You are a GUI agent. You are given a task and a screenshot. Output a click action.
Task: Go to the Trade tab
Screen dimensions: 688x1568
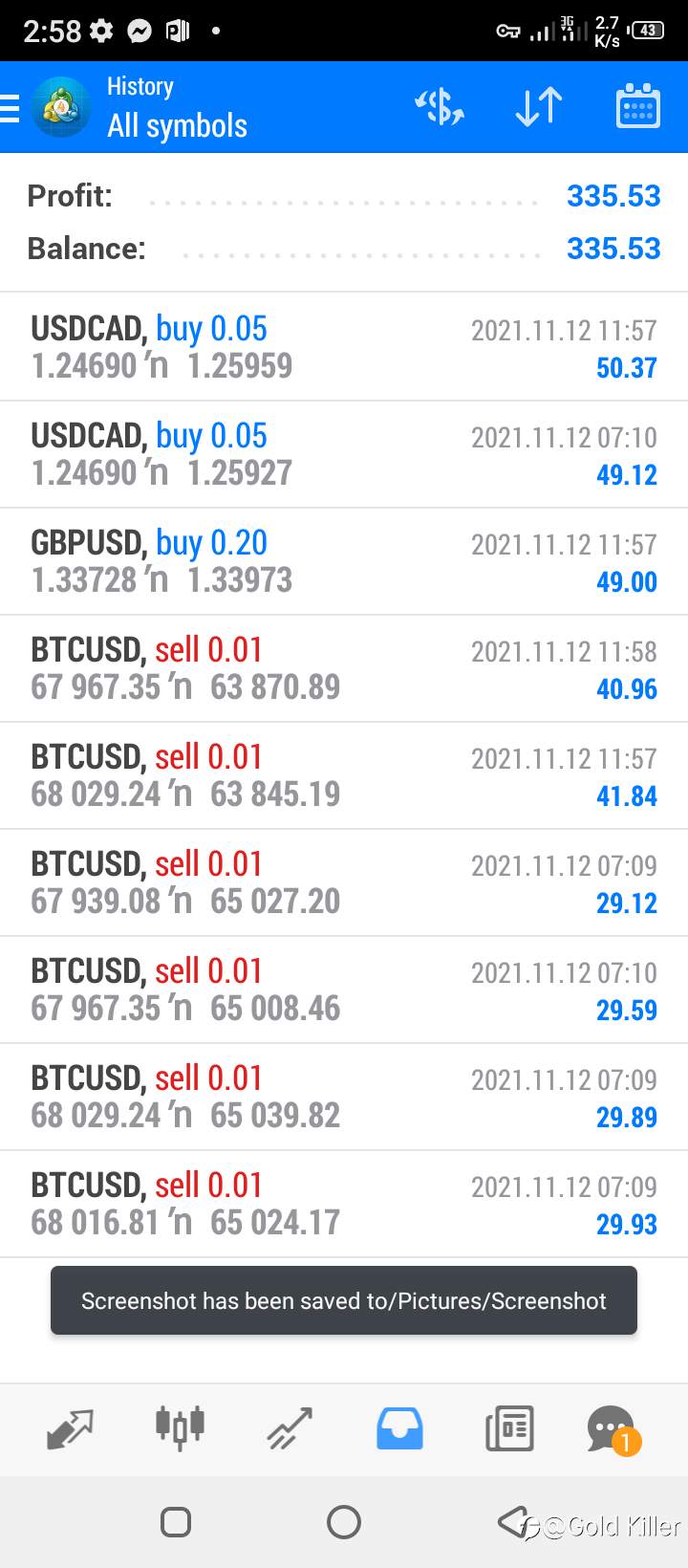(x=290, y=1429)
